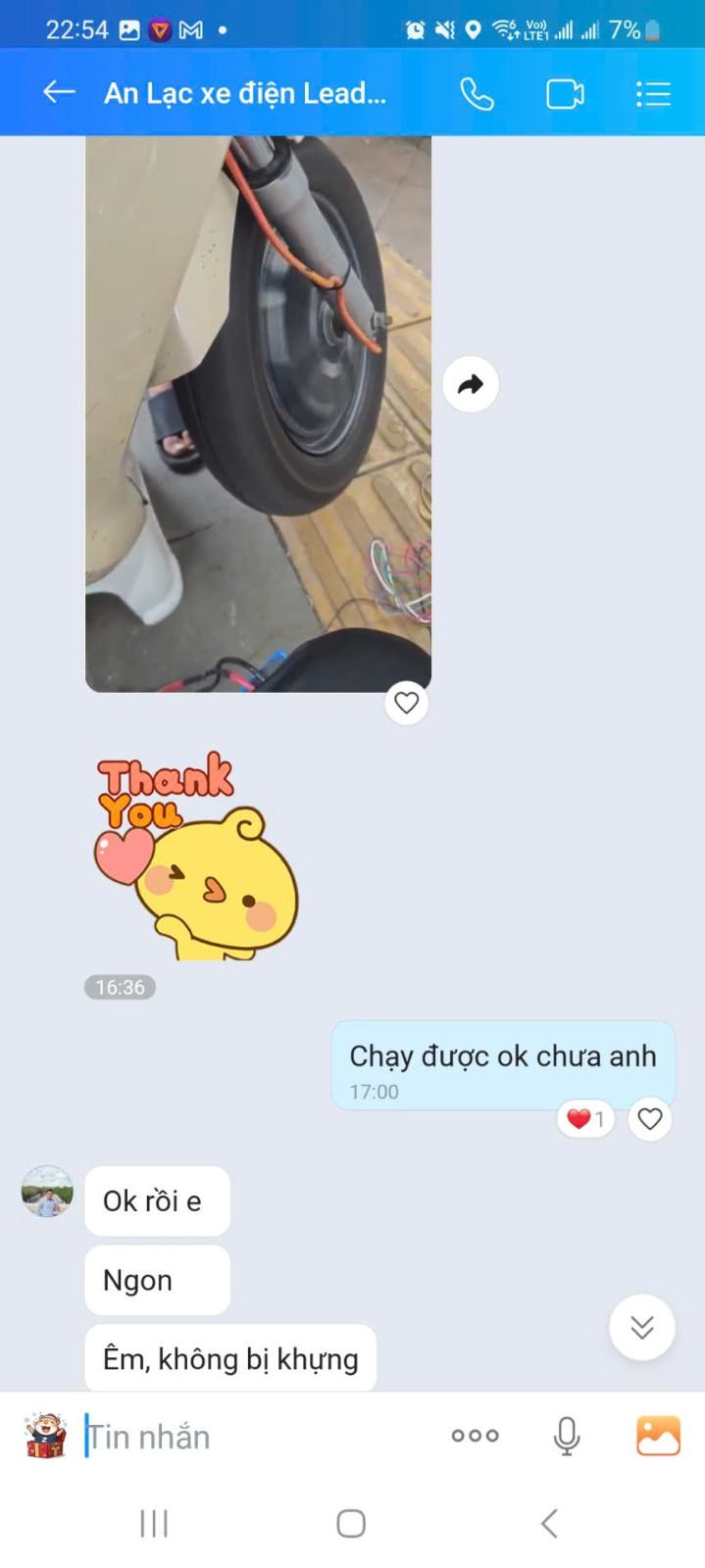Open the chat options menu
Image resolution: width=705 pixels, height=1568 pixels.
click(x=652, y=94)
